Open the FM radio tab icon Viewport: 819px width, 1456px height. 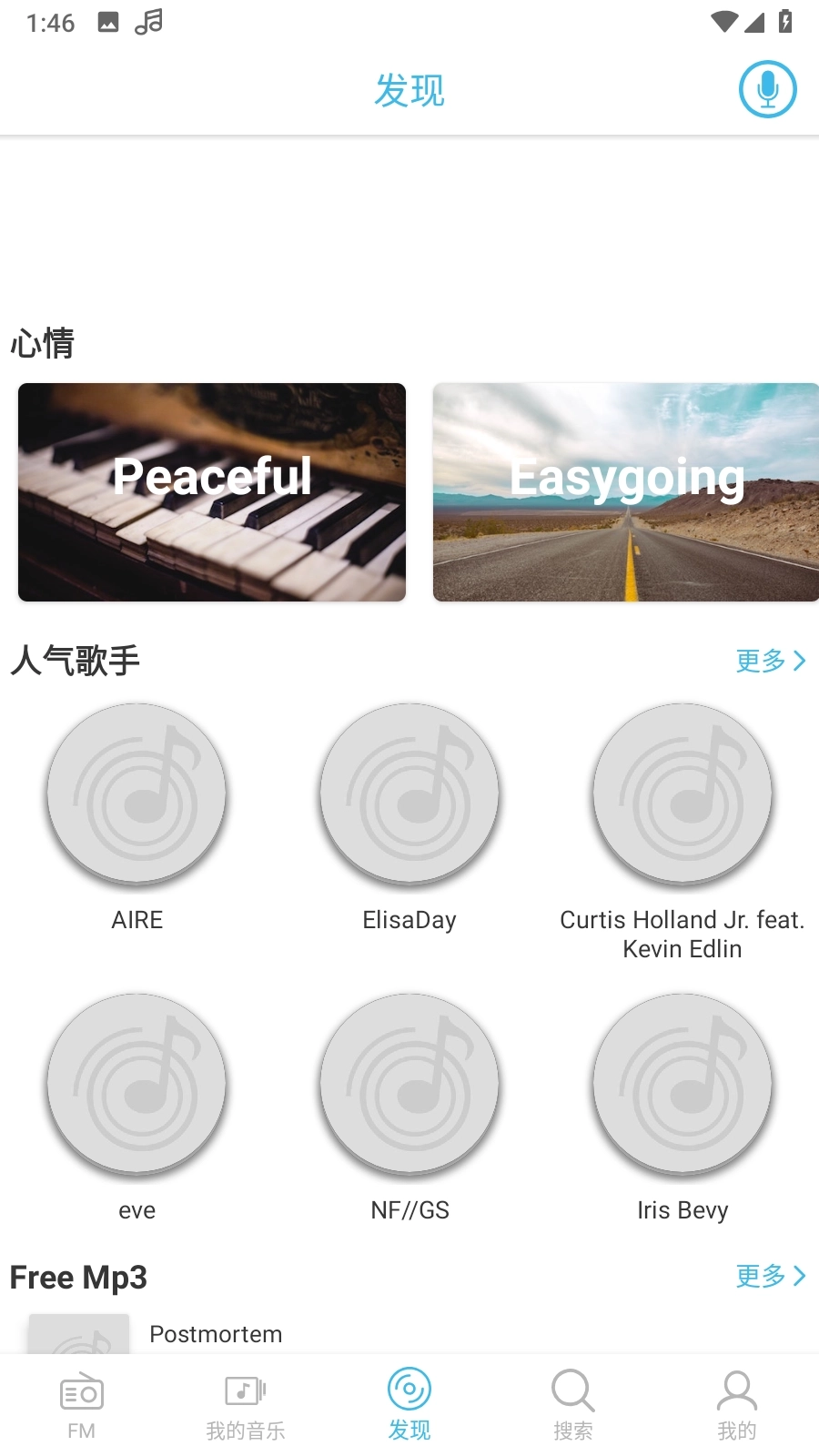pos(81,1391)
